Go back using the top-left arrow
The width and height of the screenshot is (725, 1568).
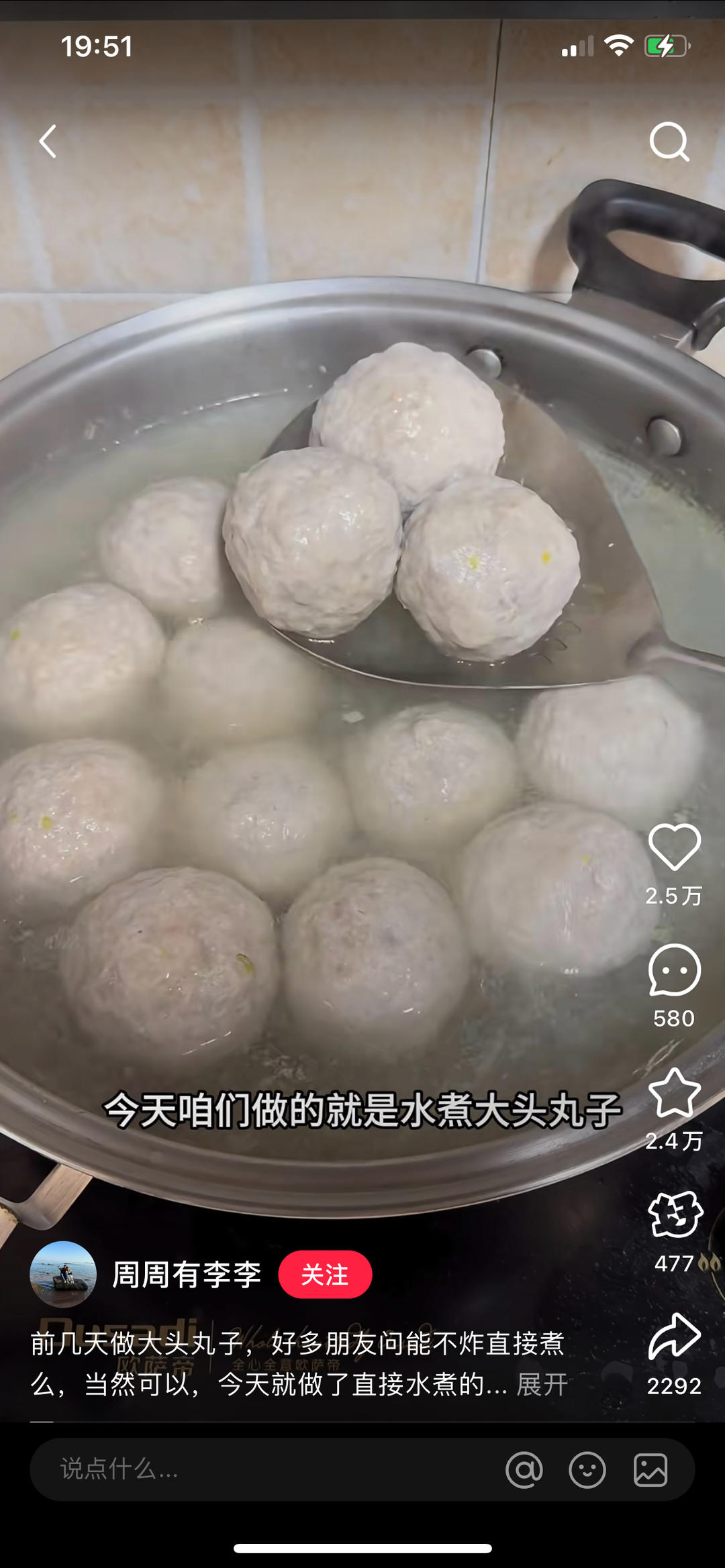[48, 142]
